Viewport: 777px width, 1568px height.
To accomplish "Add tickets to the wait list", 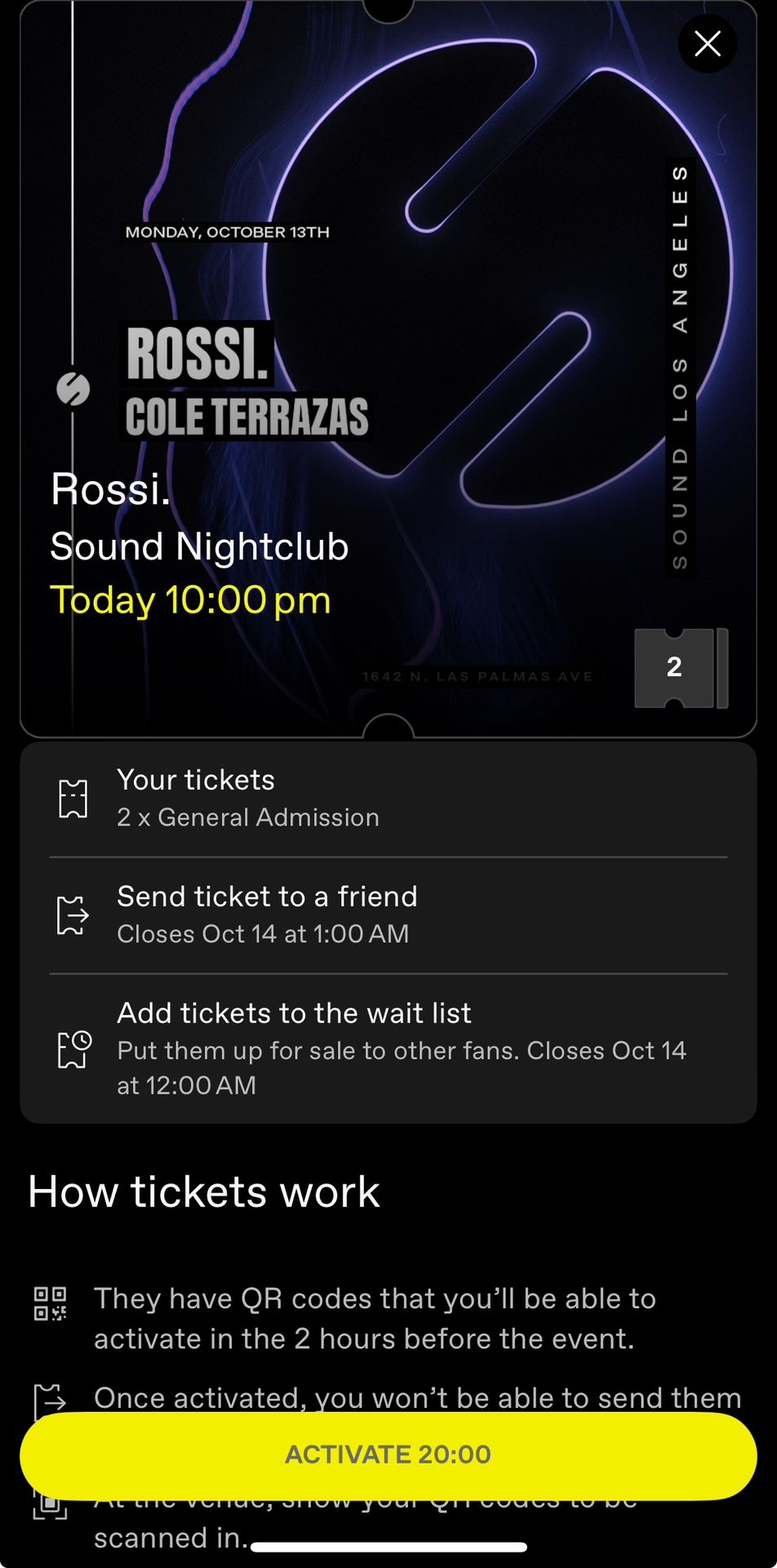I will click(x=388, y=1048).
